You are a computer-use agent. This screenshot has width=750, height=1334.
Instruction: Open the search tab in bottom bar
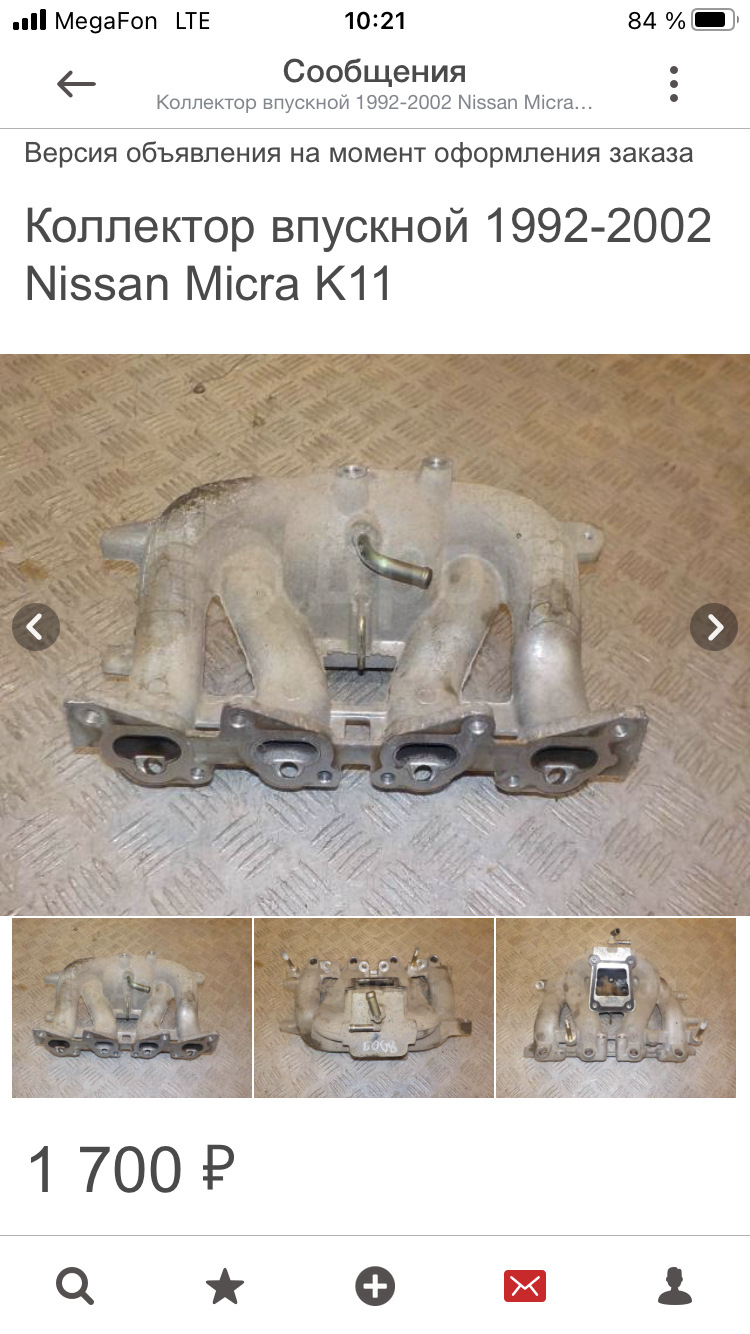point(75,1286)
